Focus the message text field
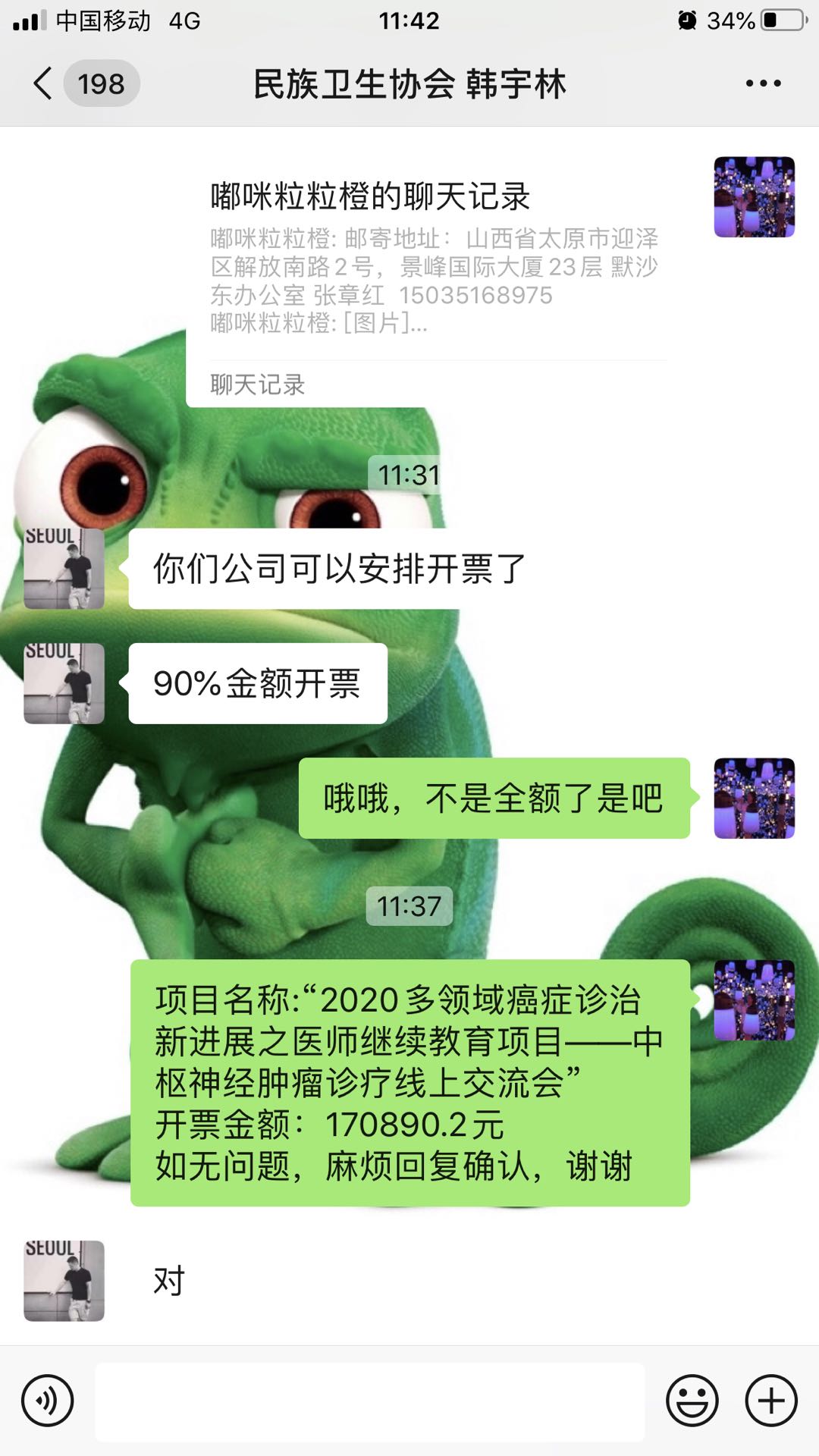 pyautogui.click(x=370, y=1402)
